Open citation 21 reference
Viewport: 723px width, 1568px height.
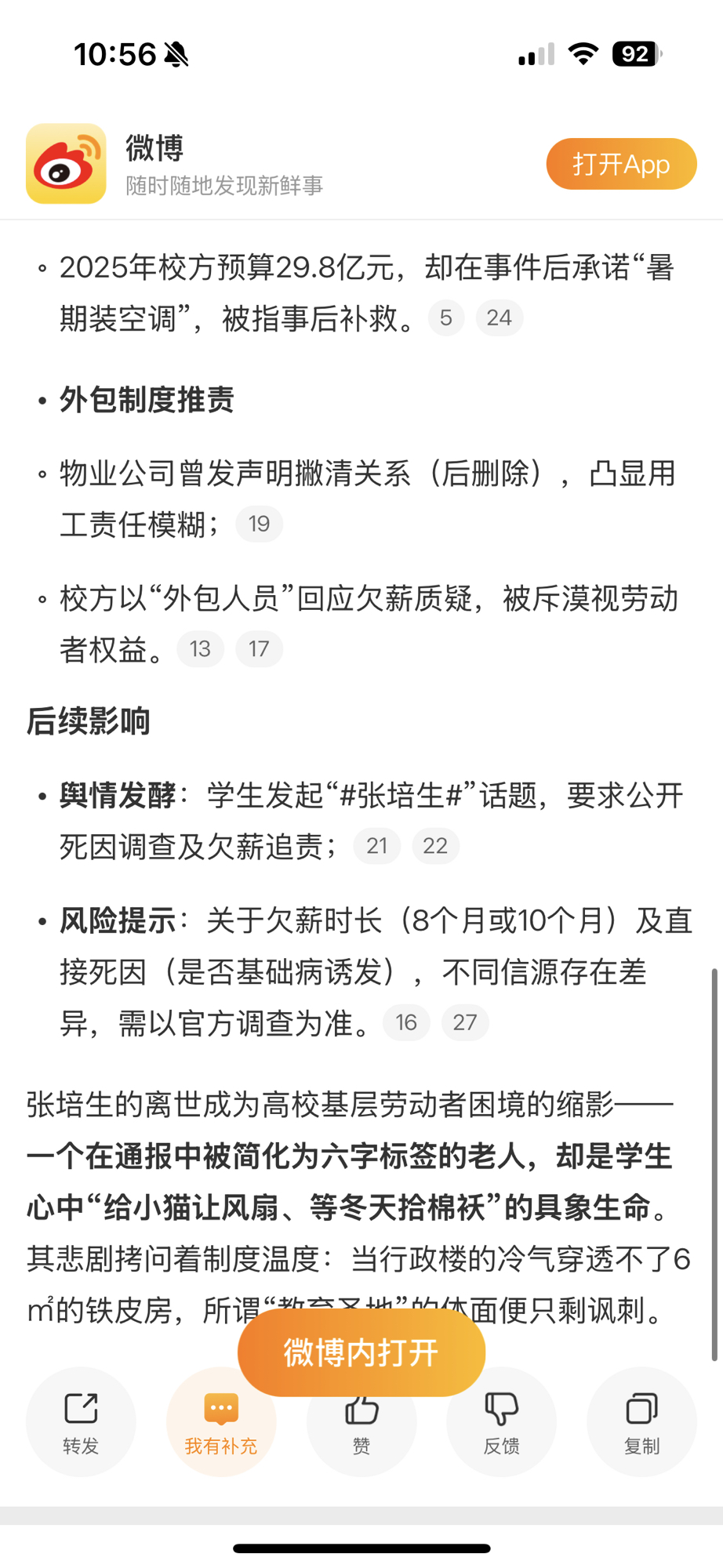(377, 846)
